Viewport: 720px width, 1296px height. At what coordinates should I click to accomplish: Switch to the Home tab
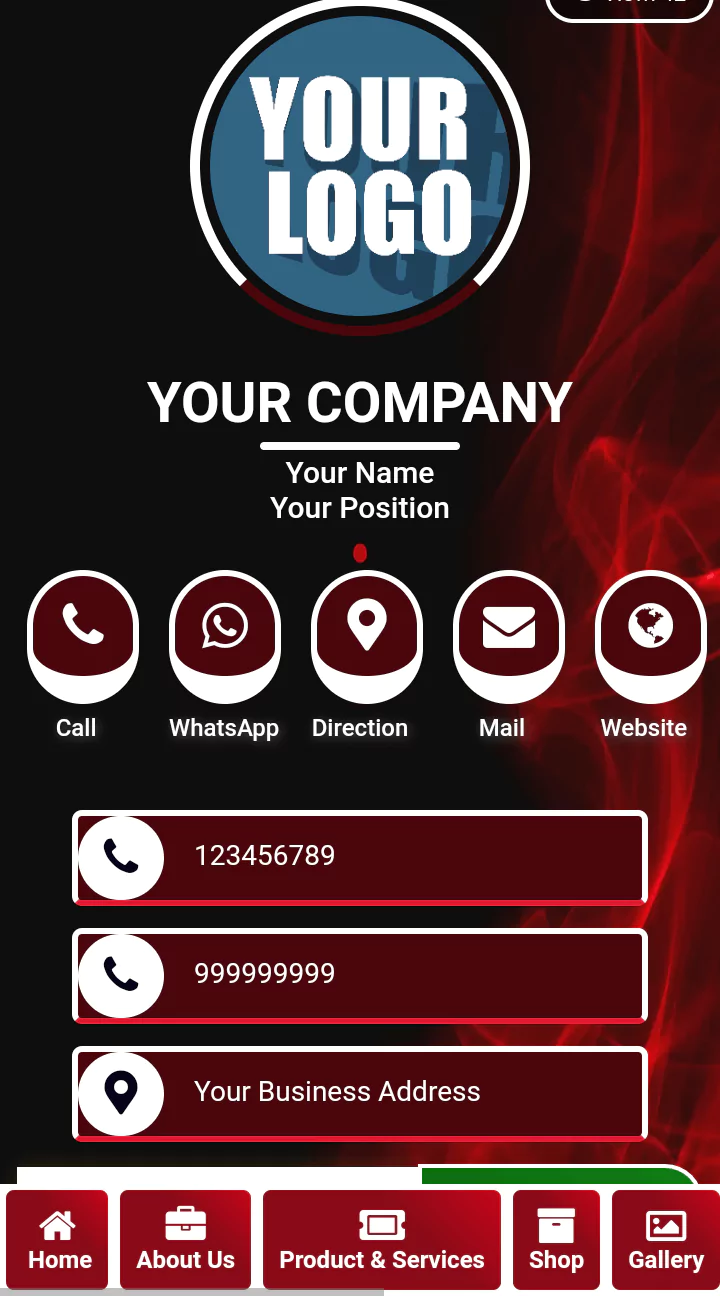pos(57,1240)
